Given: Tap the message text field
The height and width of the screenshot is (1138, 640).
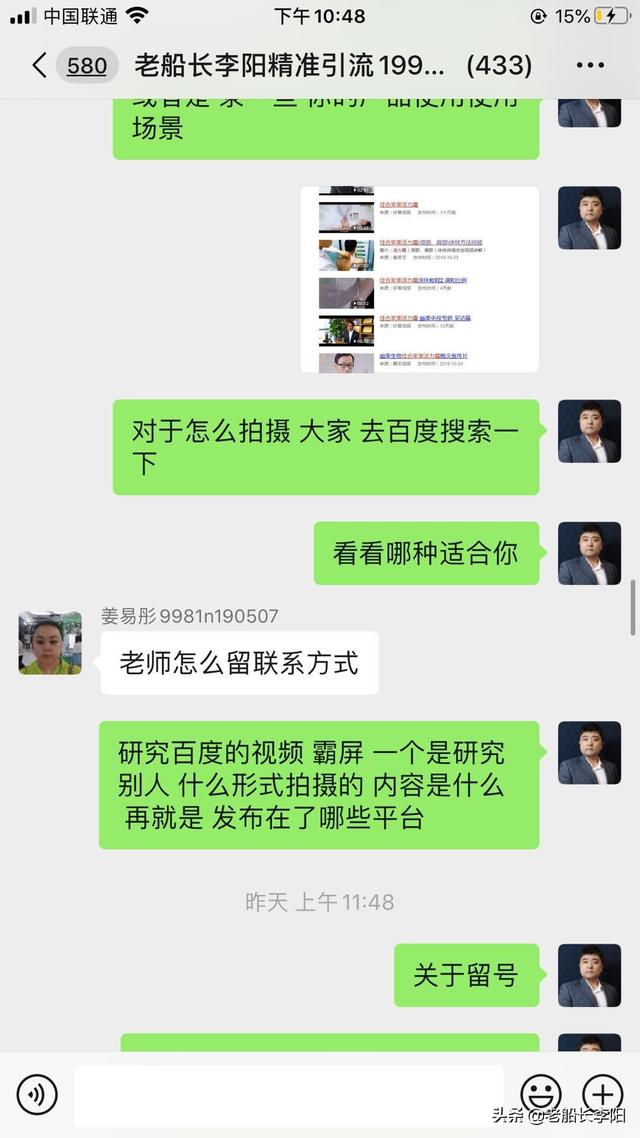Looking at the screenshot, I should (288, 1094).
